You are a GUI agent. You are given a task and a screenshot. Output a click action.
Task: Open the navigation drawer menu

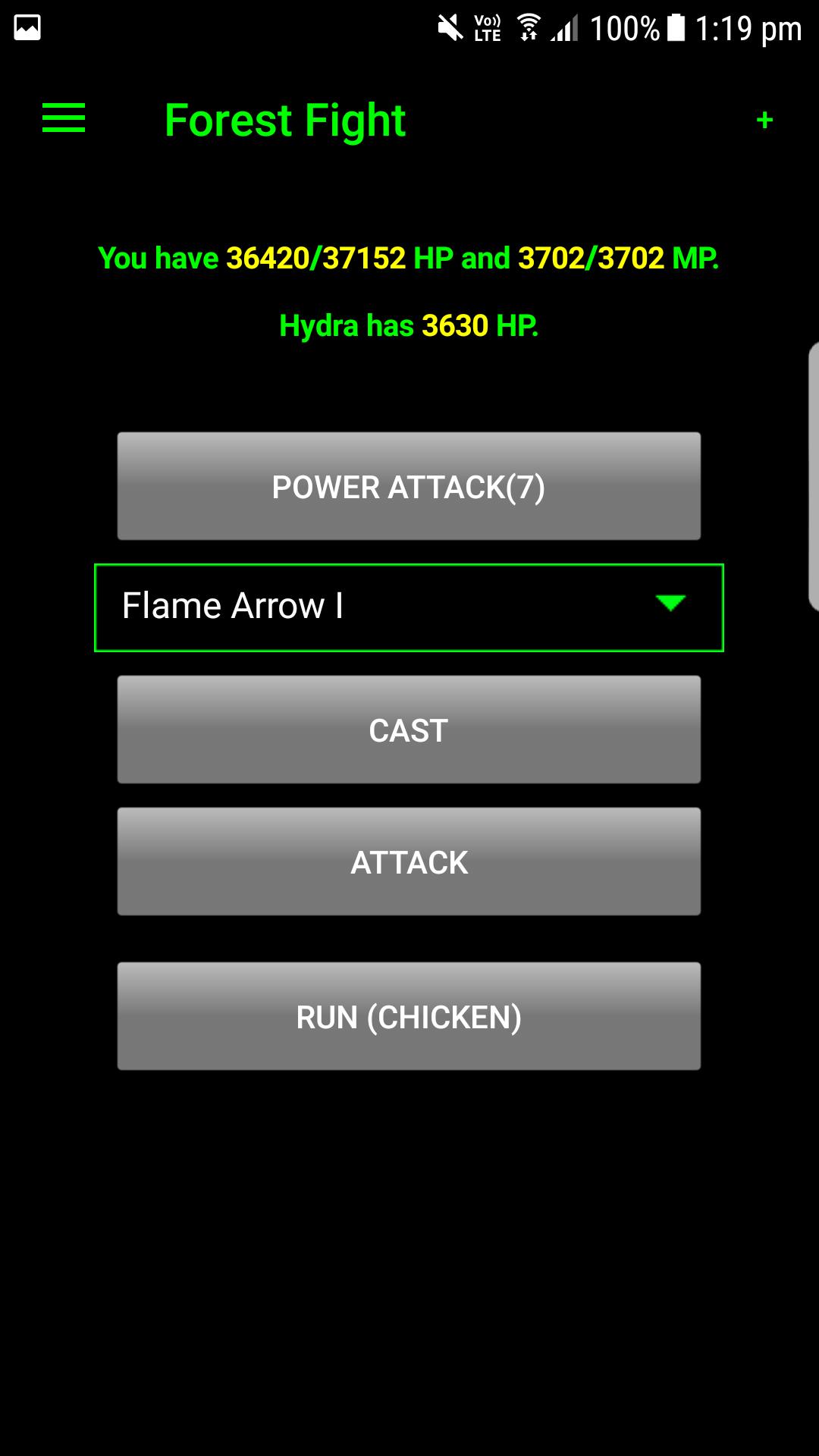click(64, 119)
